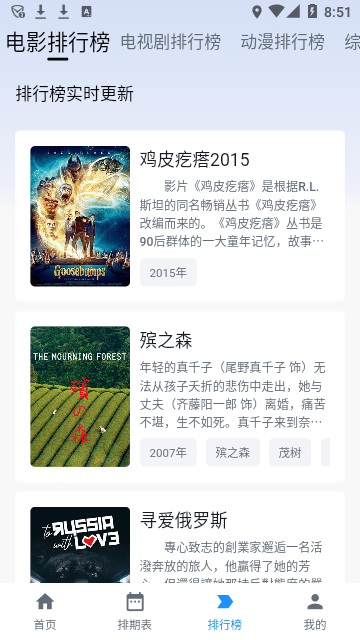Open the 殡之森 movie card
Screen dimensions: 360x640
pyautogui.click(x=180, y=396)
